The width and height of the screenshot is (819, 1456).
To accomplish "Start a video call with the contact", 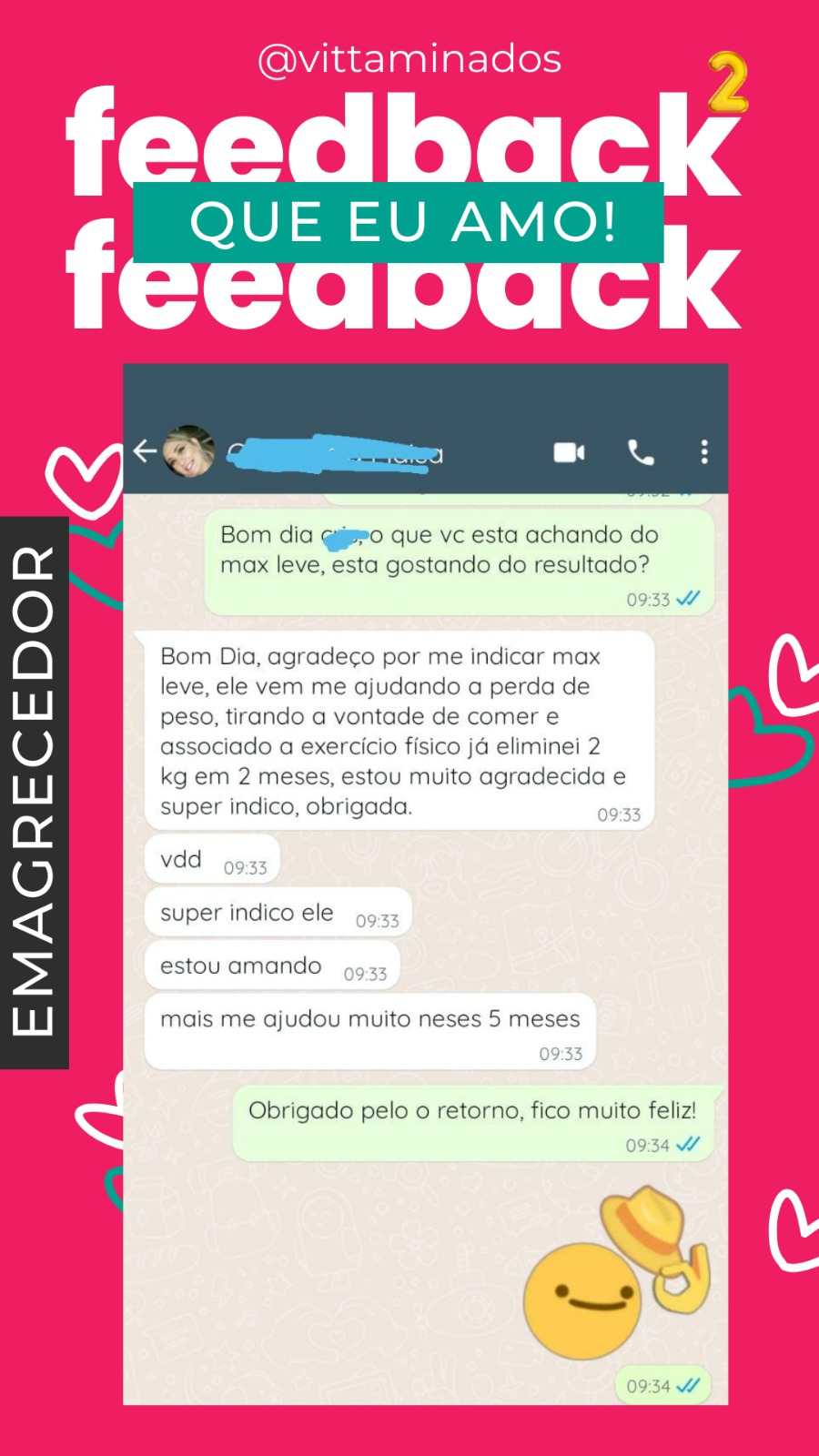I will pyautogui.click(x=569, y=451).
